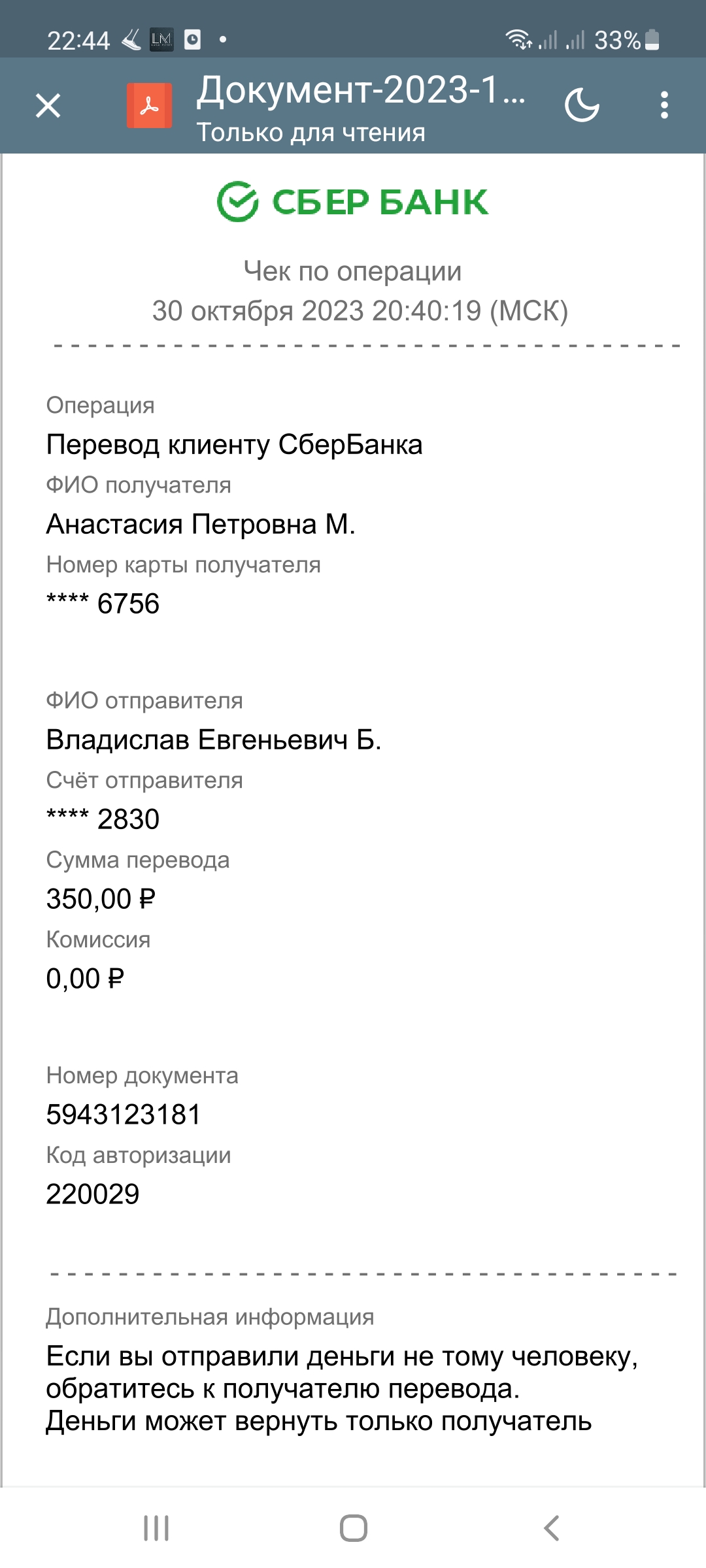Go back with system back button
This screenshot has width=706, height=1568.
(551, 1528)
